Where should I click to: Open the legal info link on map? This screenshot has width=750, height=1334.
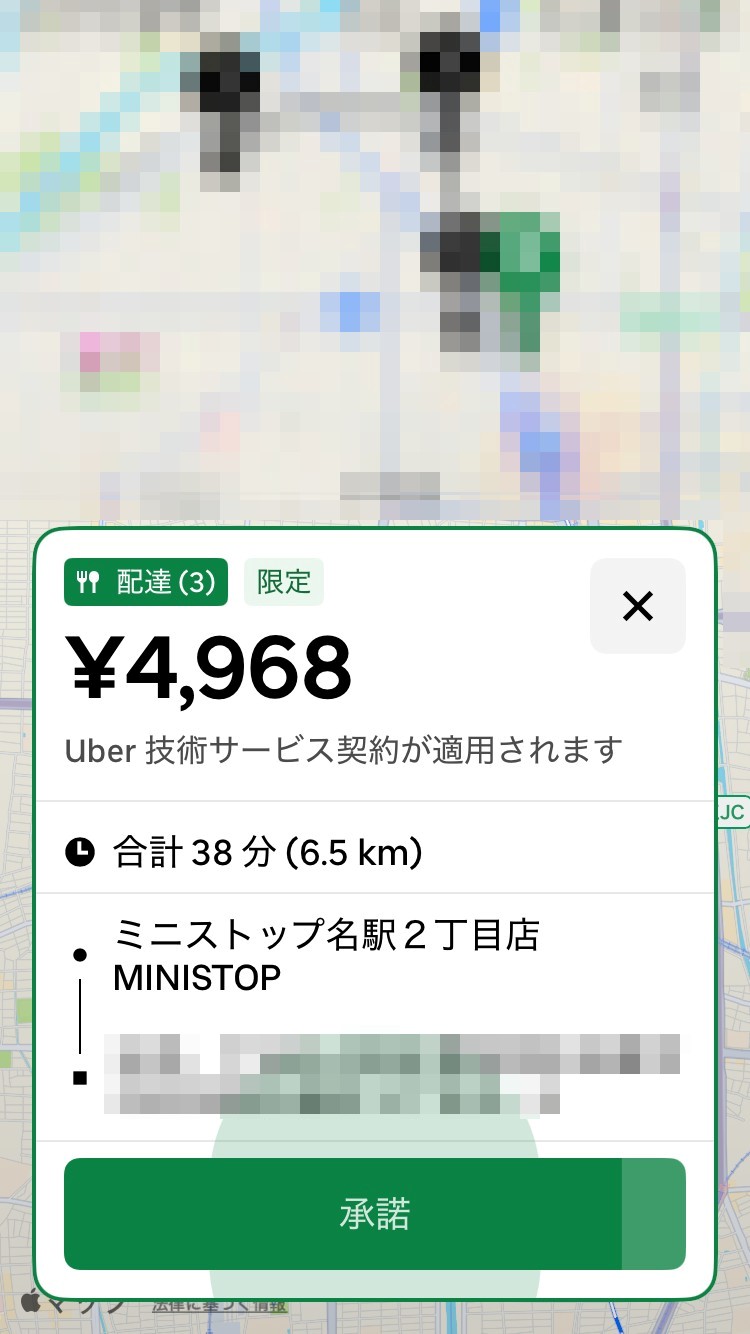[219, 1306]
